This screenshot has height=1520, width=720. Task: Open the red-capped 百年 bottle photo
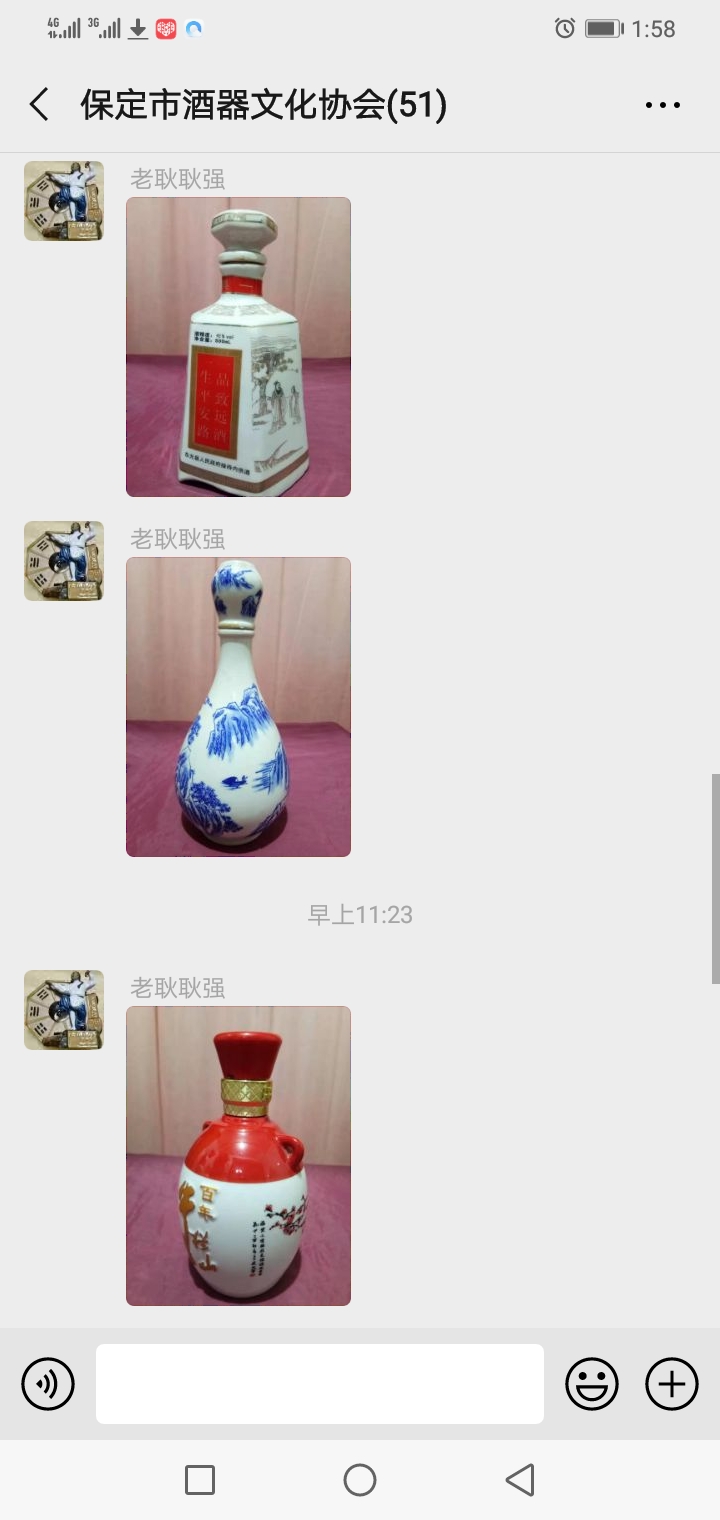pos(238,1156)
